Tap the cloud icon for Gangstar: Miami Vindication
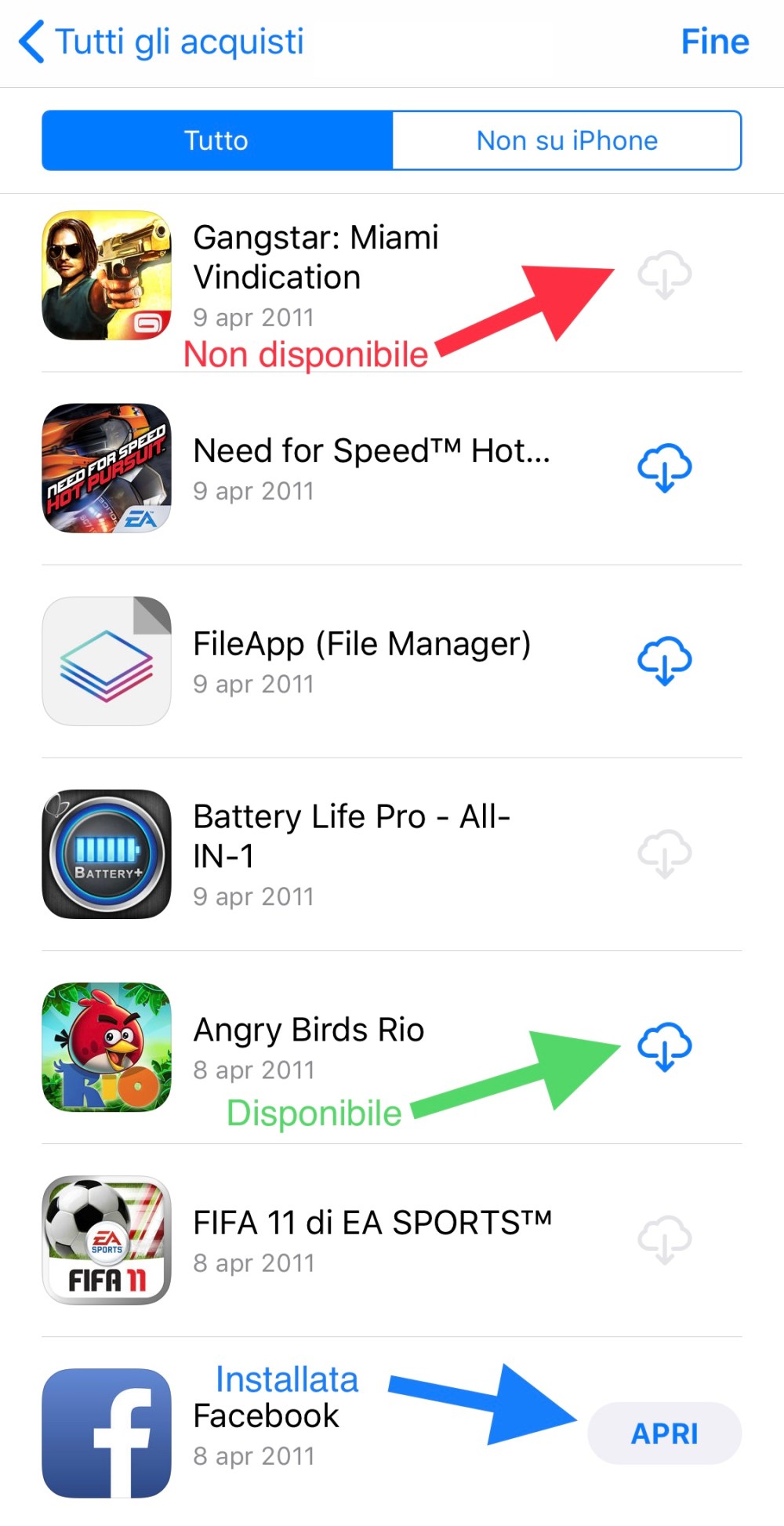The image size is (784, 1526). pyautogui.click(x=664, y=275)
